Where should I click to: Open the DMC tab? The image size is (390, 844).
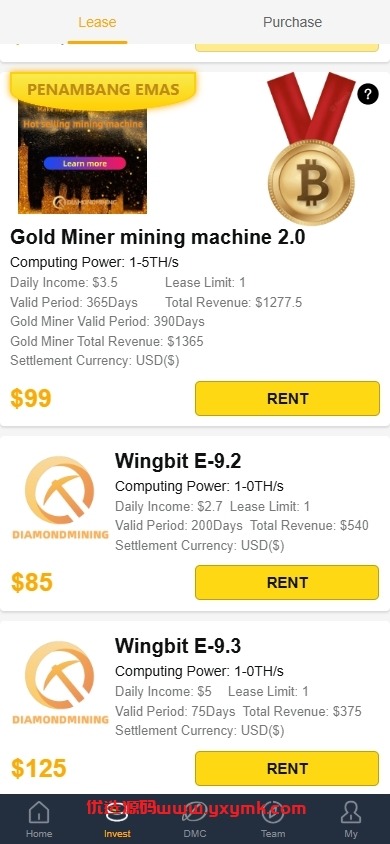tap(195, 819)
